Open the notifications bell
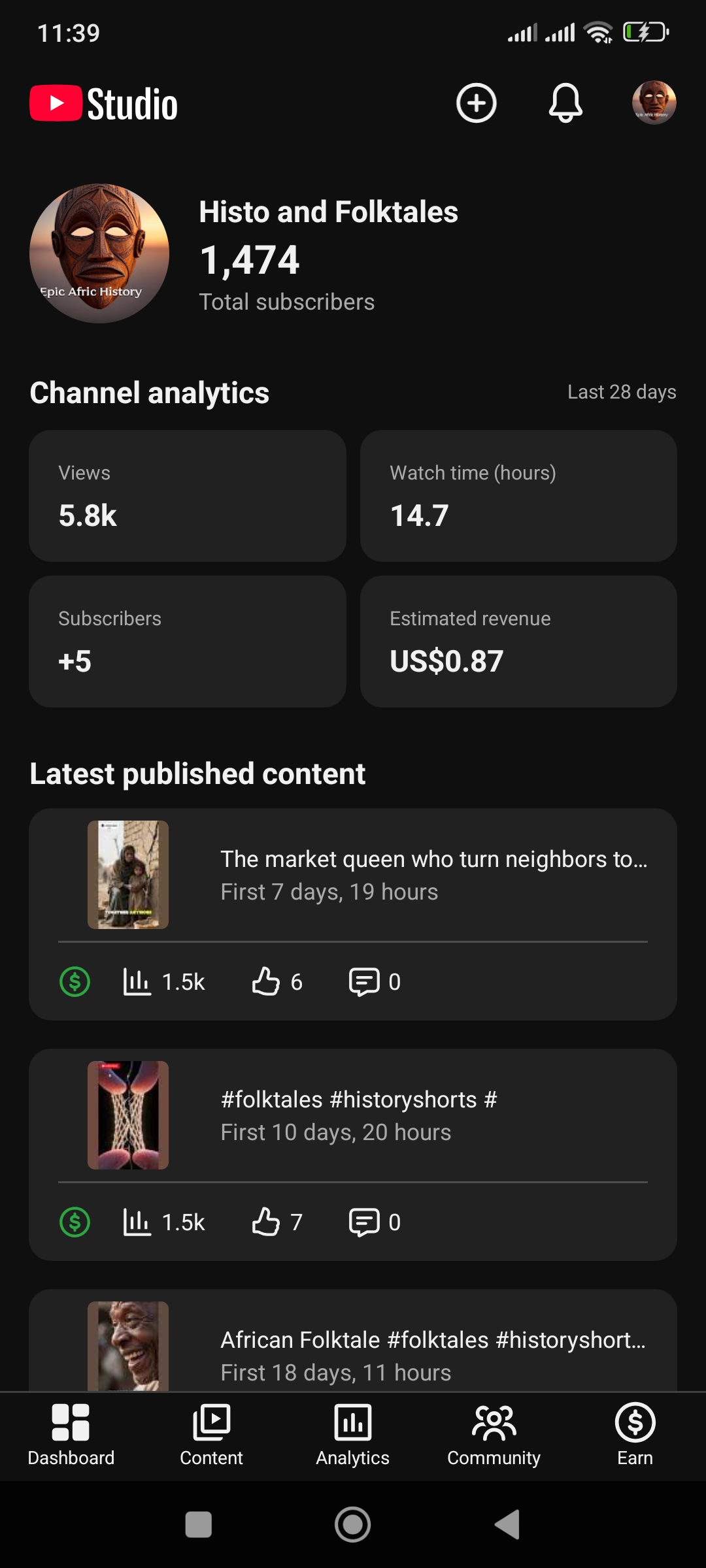Viewport: 706px width, 1568px height. [x=565, y=103]
